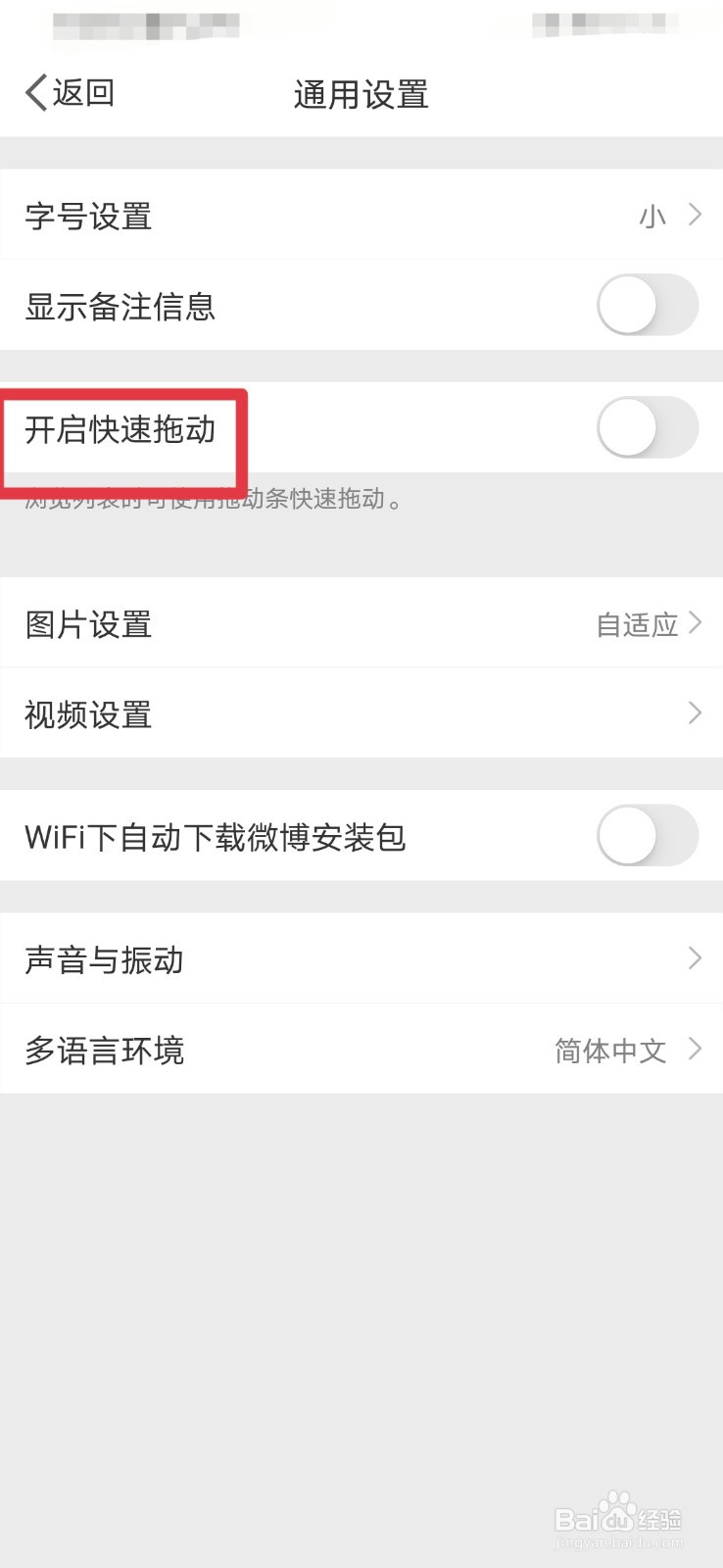
Task: Open 声音与振动 settings
Action: click(x=362, y=959)
